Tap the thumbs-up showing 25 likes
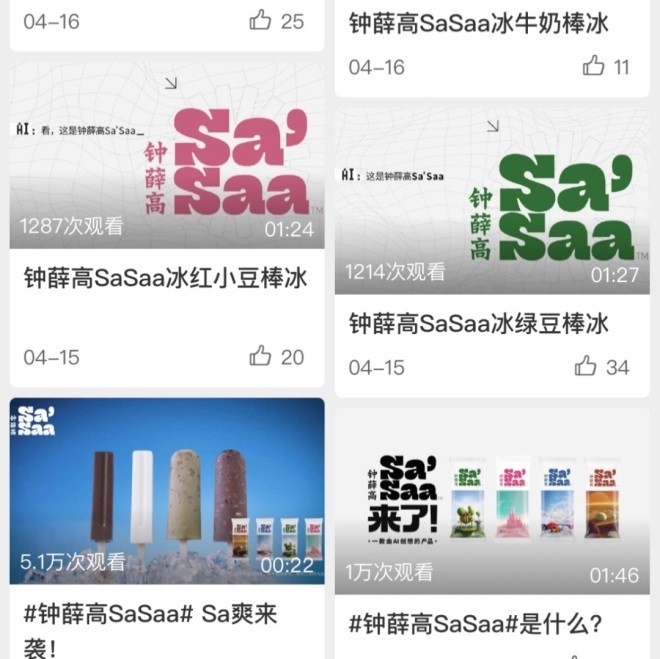This screenshot has height=659, width=660. (x=261, y=20)
